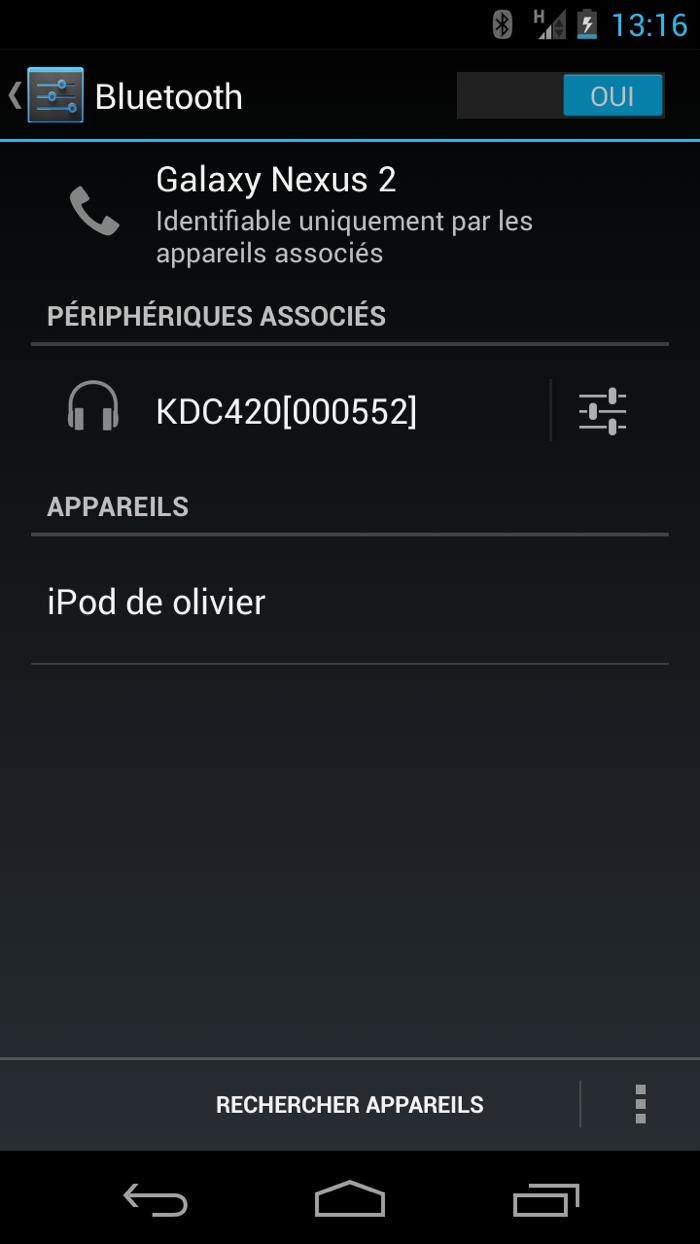Tap Galaxy Nexus 2 to change visibility
700x1244 pixels.
click(x=350, y=214)
